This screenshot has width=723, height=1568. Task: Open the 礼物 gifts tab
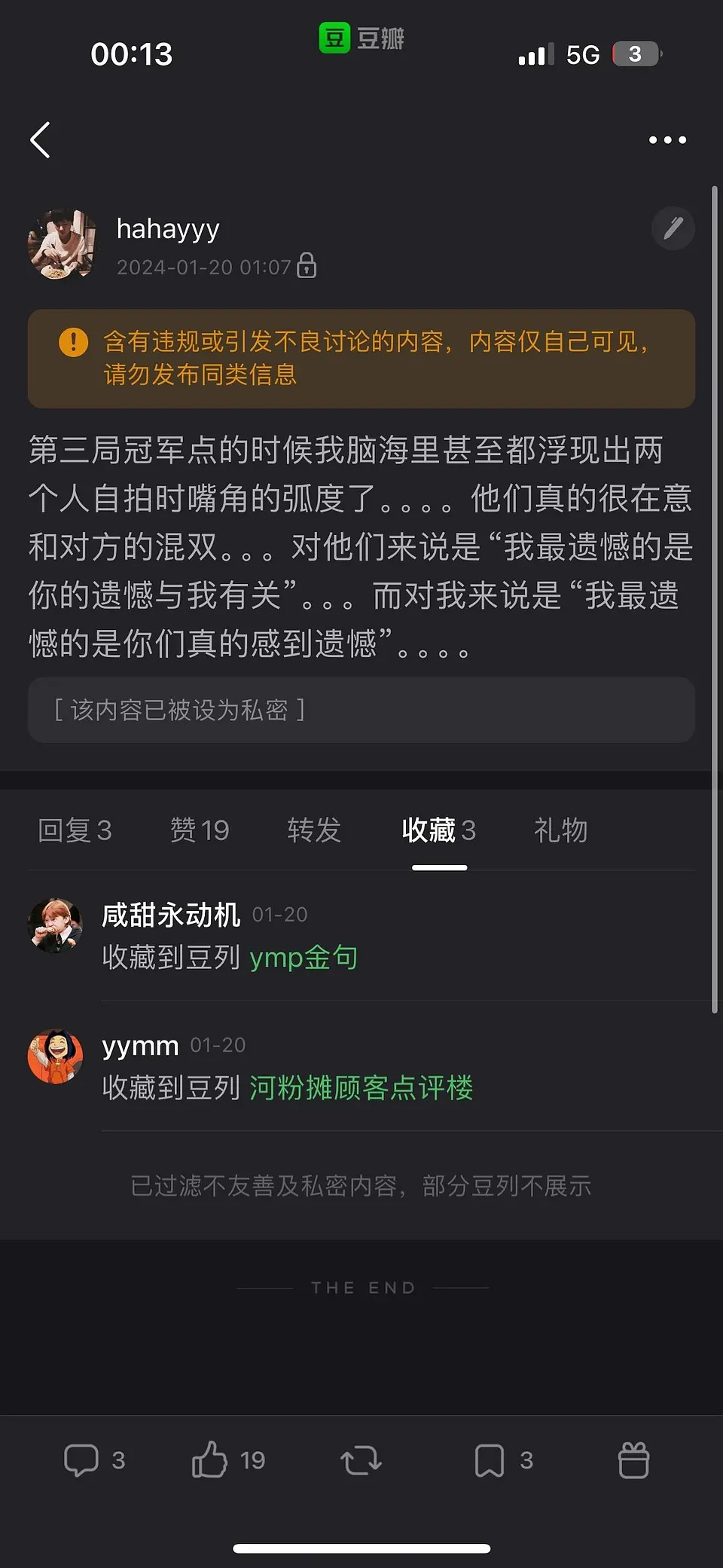[x=560, y=830]
